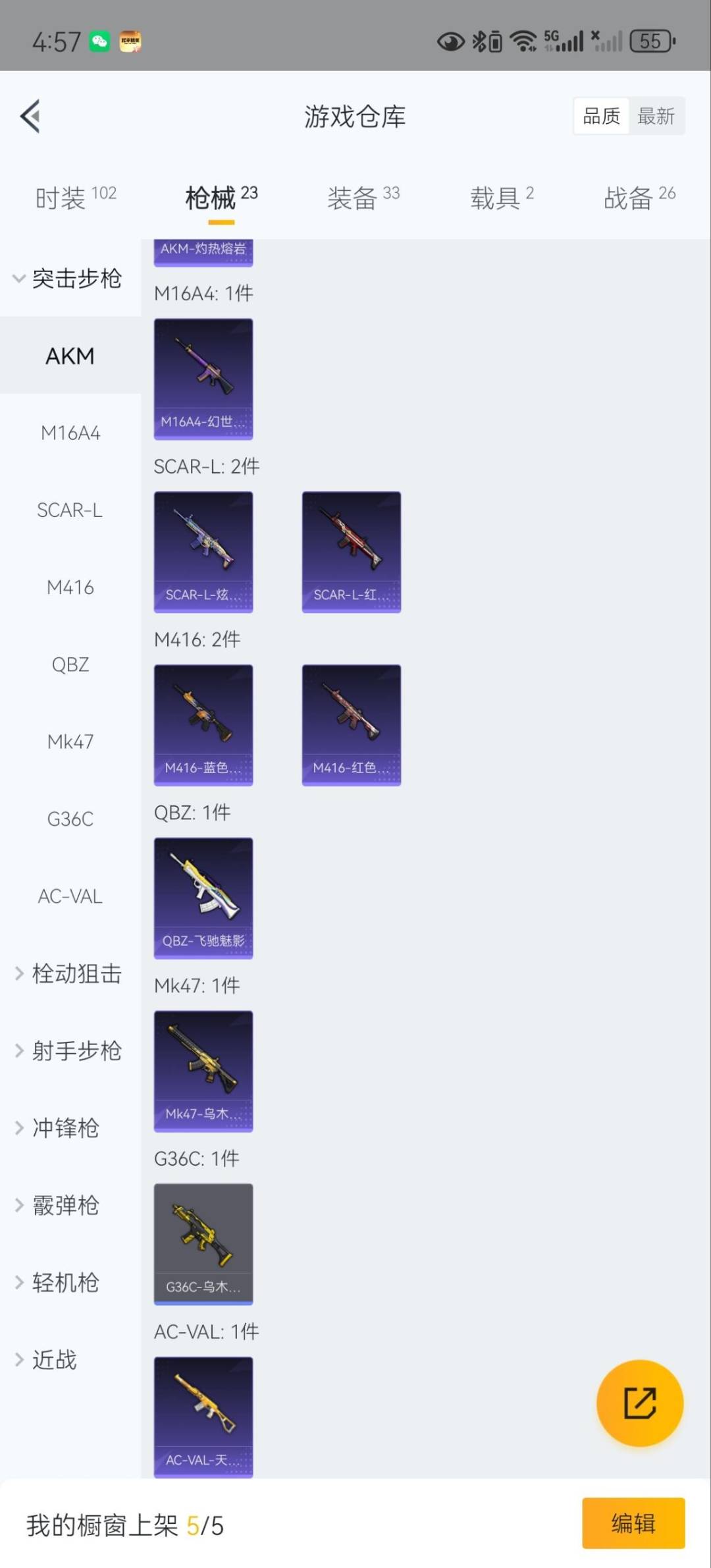Screen dimensions: 711x1568
Task: Switch to the 装备 tab
Action: [x=363, y=197]
